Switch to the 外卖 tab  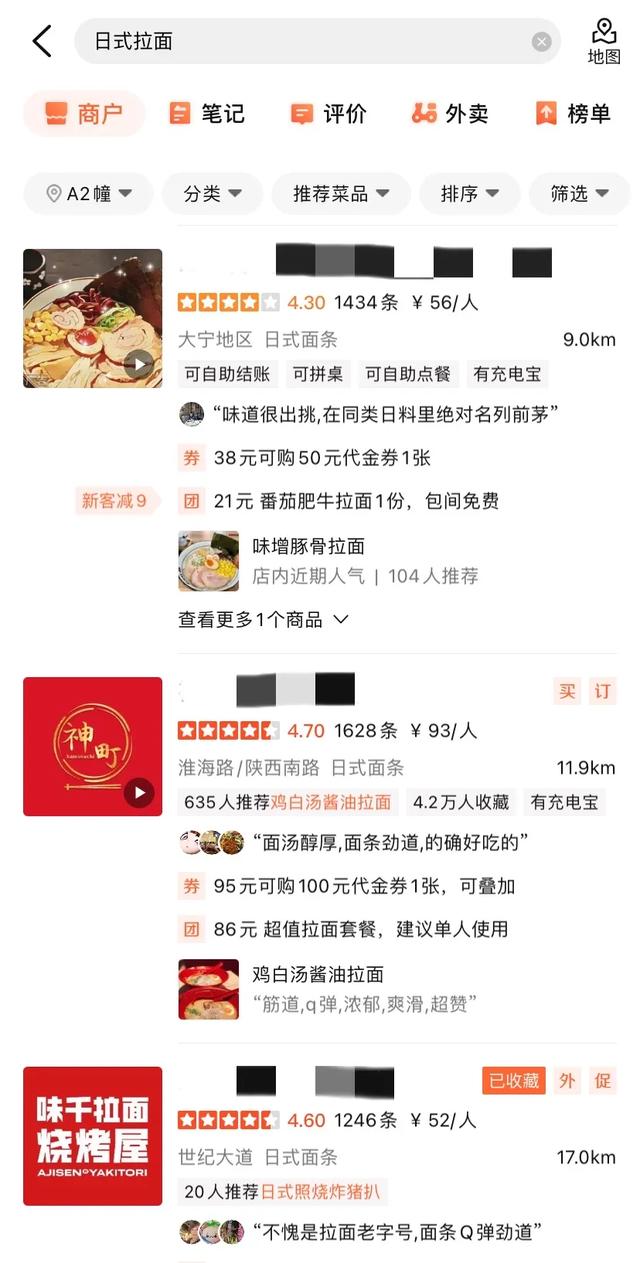coord(450,113)
